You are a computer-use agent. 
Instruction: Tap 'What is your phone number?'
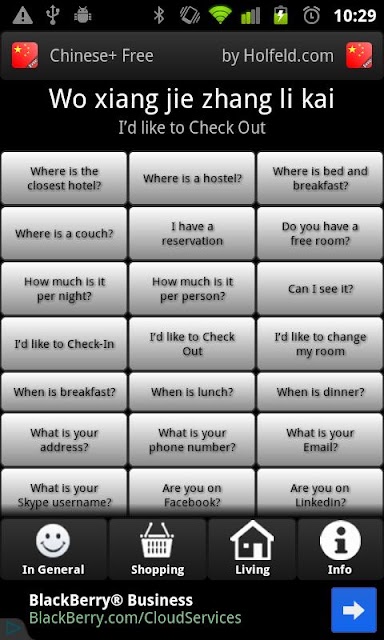tap(192, 440)
